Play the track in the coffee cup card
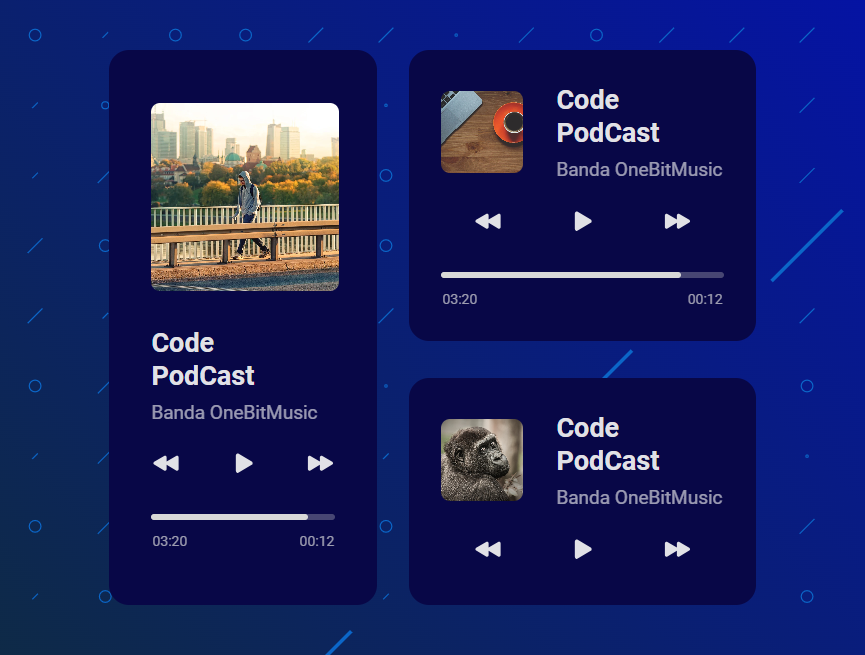Screen dimensions: 865x655 583,221
